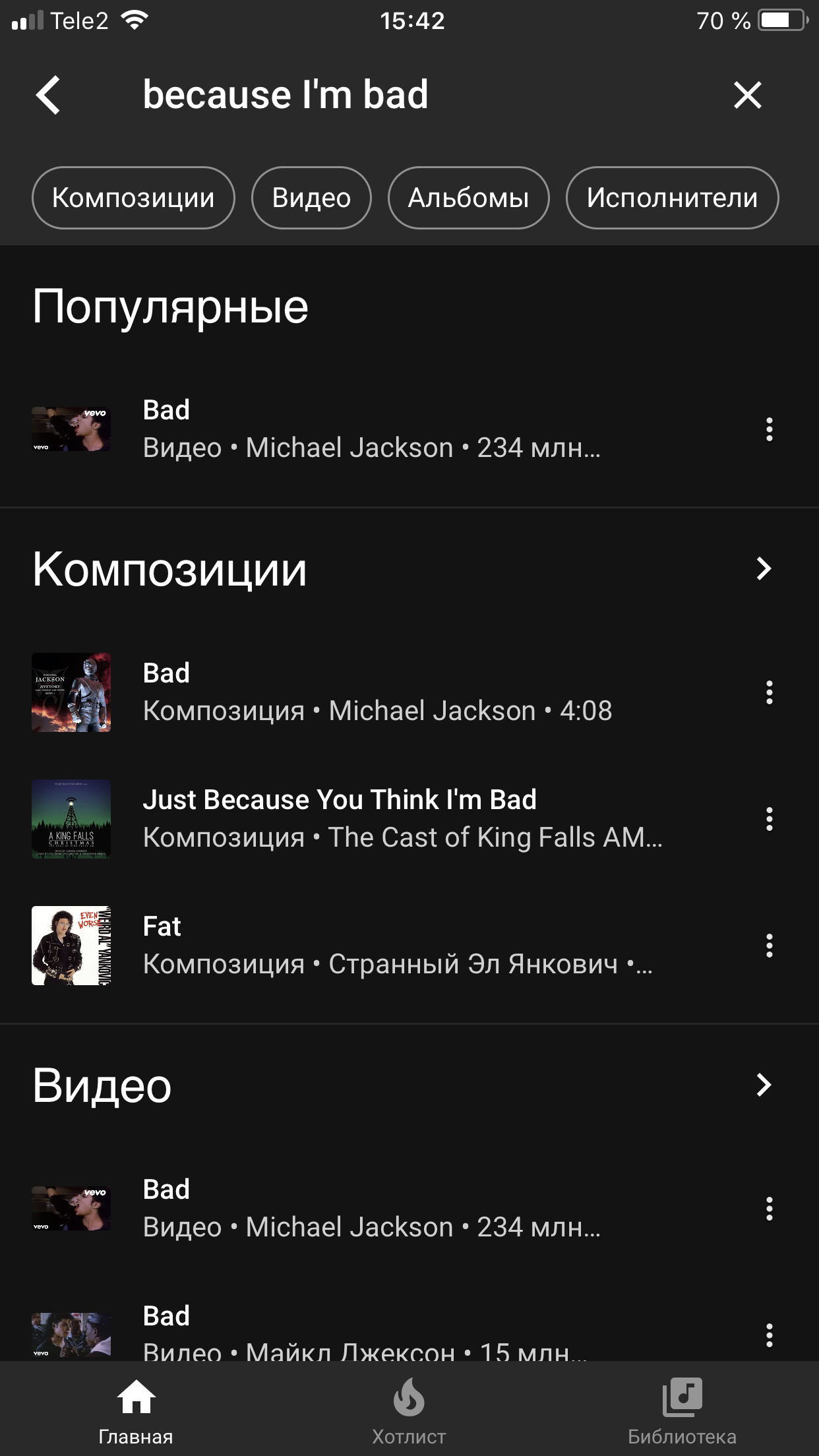Viewport: 819px width, 1456px height.
Task: Open options for Bad song 4:08
Action: (x=769, y=692)
